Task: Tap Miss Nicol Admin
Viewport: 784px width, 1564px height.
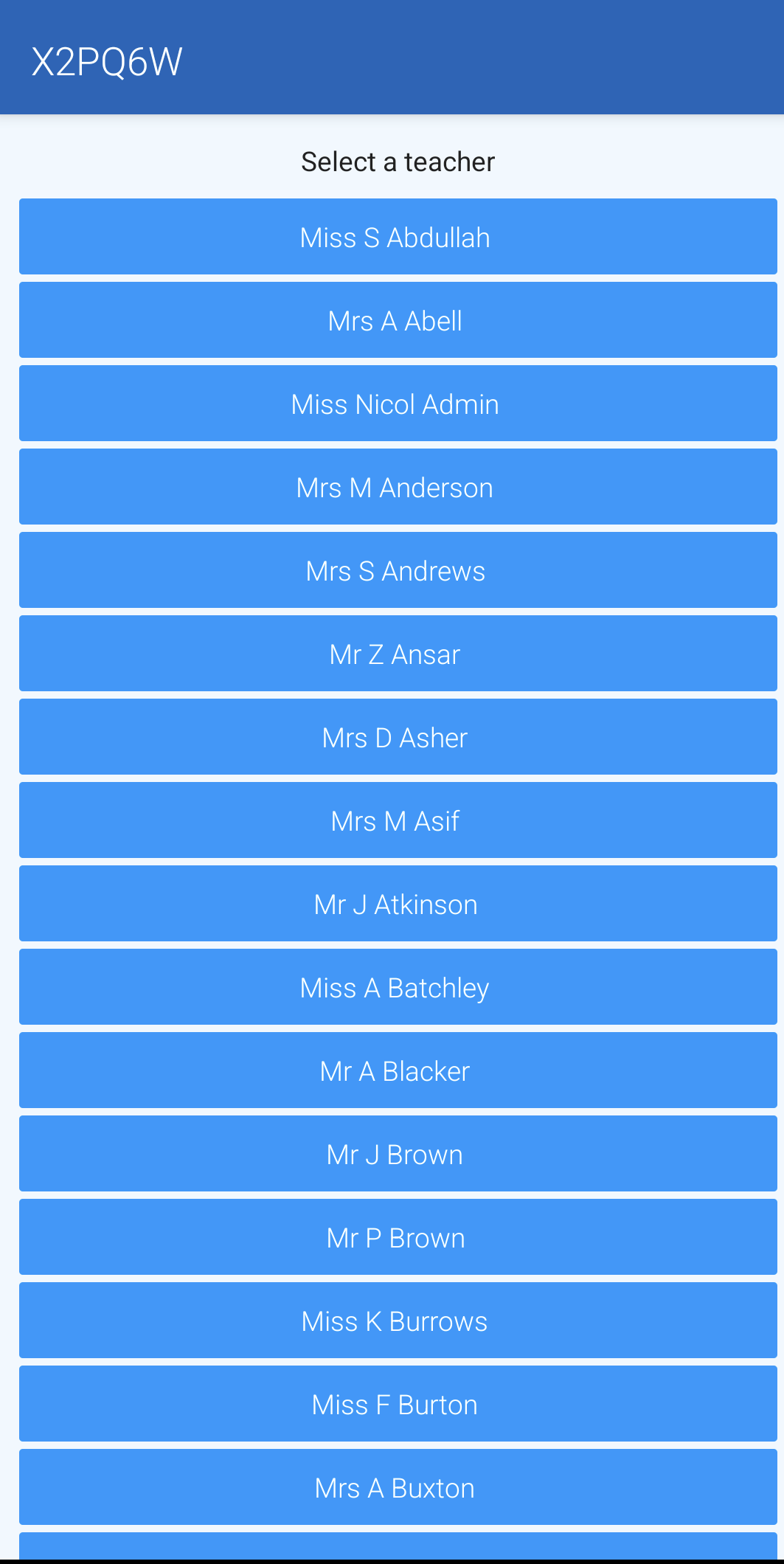Action: (397, 404)
